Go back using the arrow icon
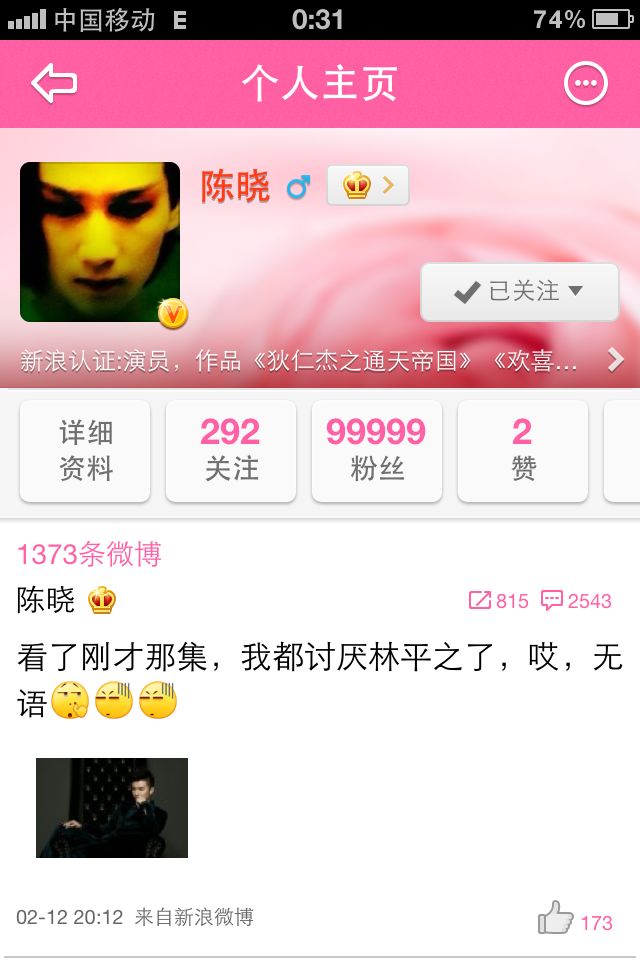This screenshot has height=960, width=640. 54,83
